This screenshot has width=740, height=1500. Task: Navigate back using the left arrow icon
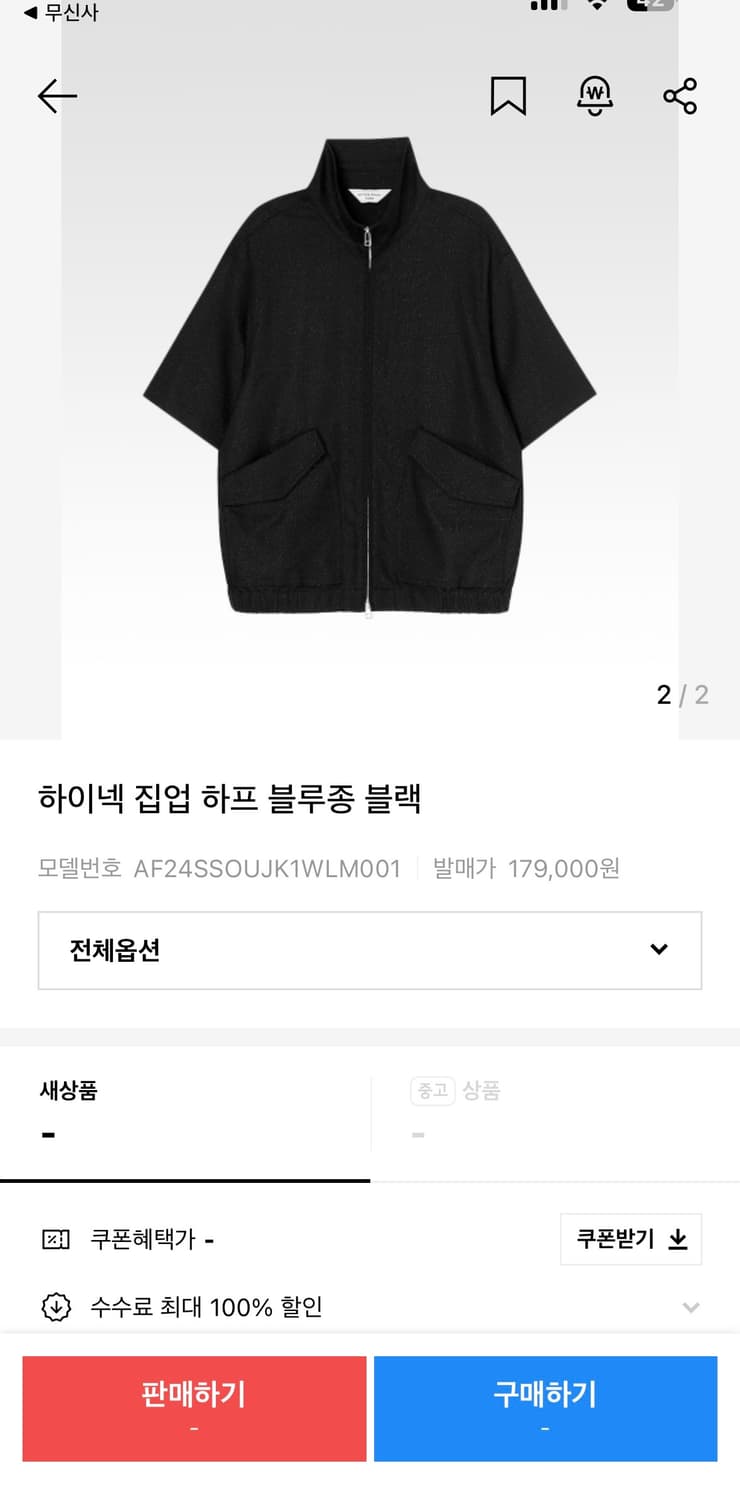[57, 96]
